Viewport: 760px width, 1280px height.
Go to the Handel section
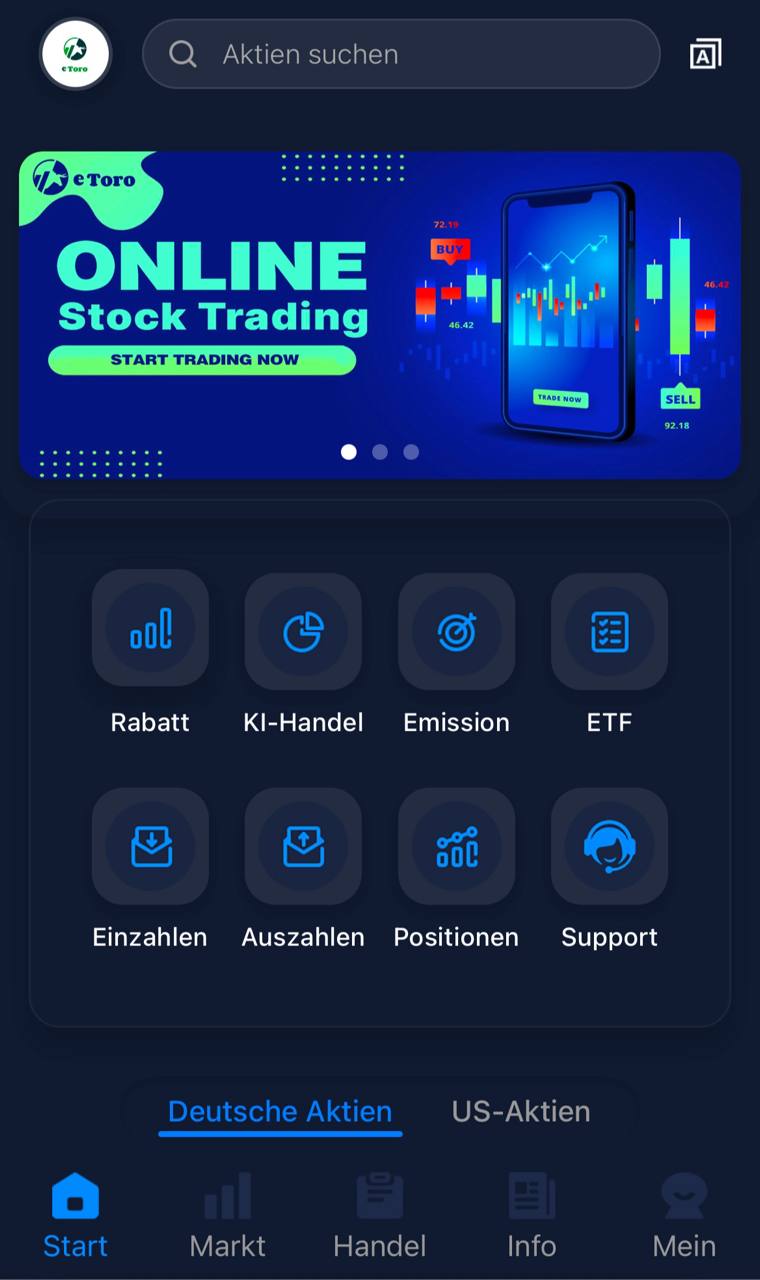point(379,1215)
